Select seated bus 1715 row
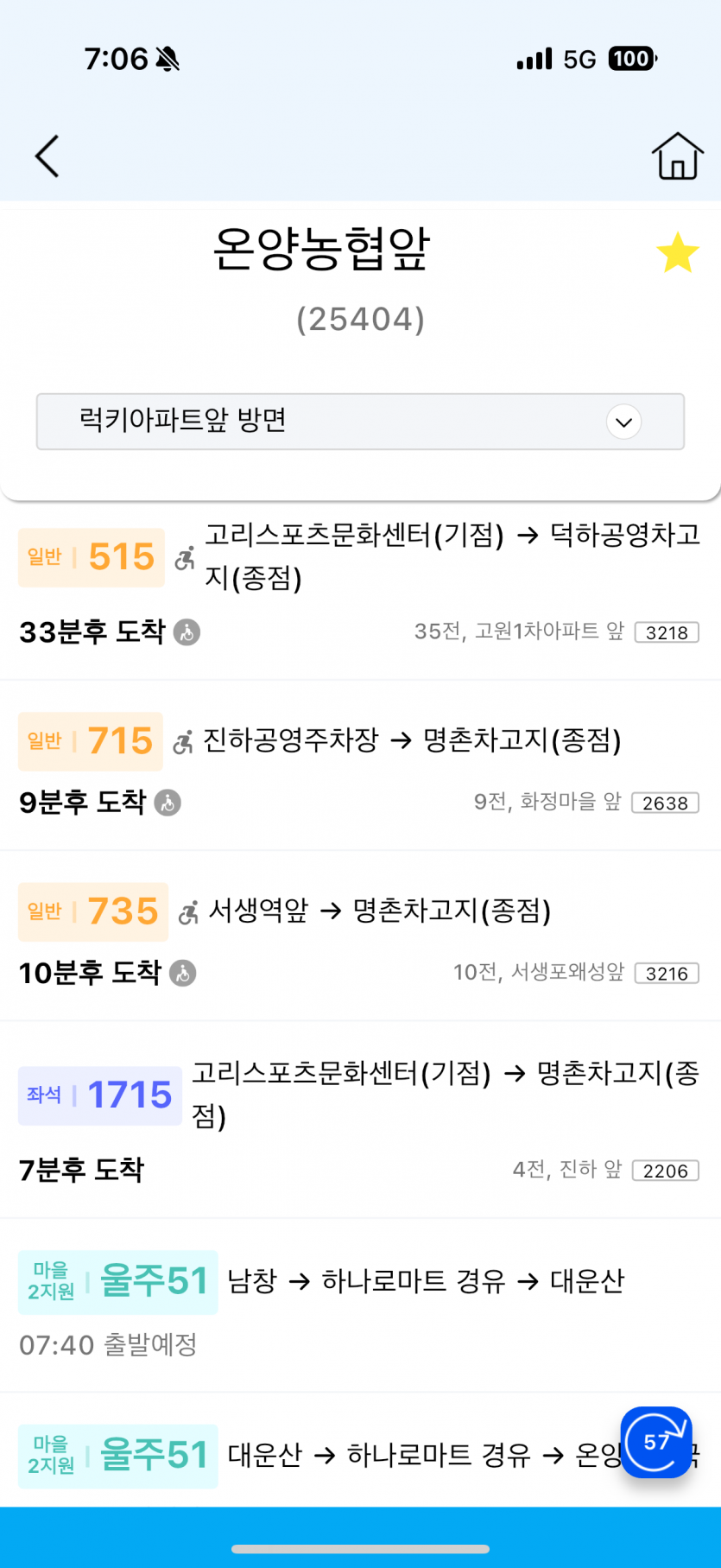 (360, 1119)
